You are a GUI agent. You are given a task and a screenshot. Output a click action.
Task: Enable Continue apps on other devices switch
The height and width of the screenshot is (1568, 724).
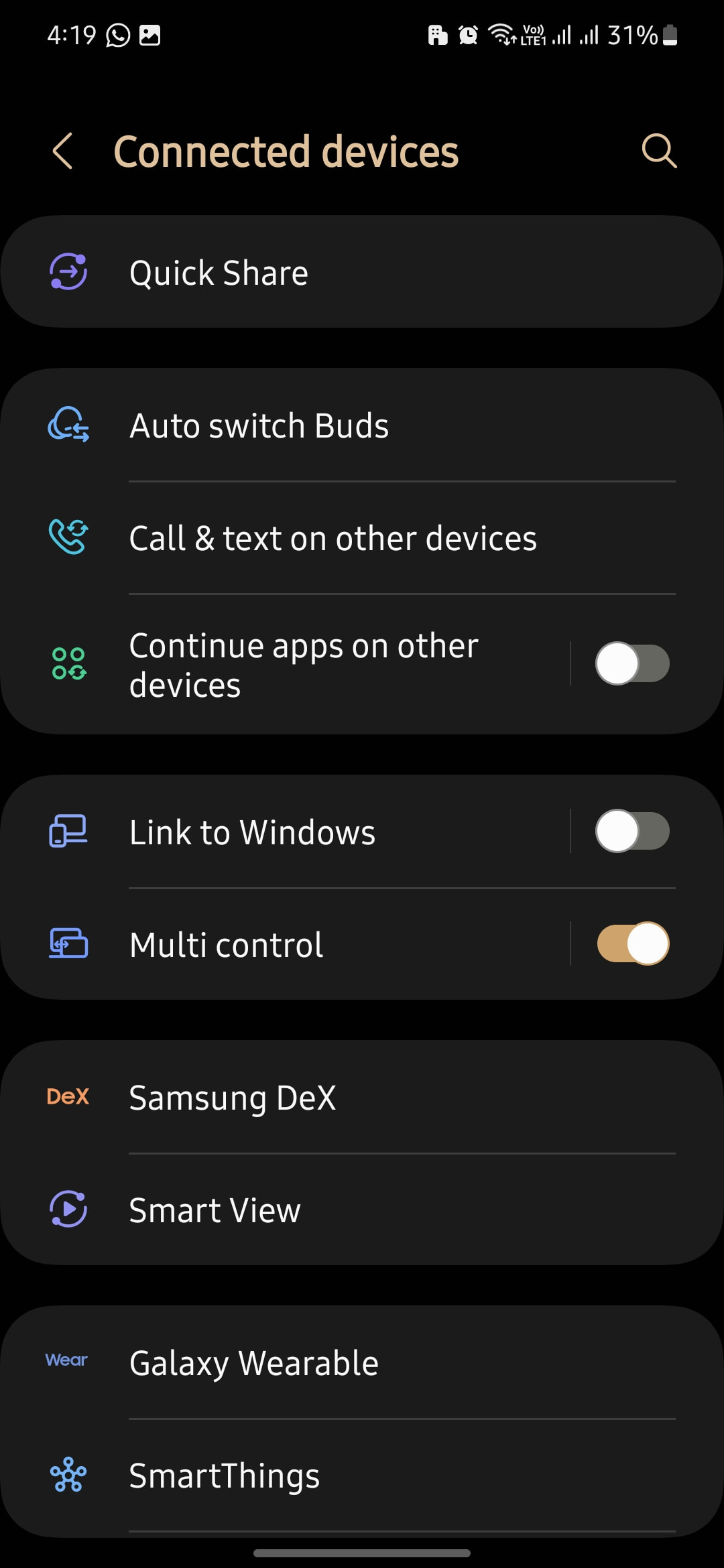[632, 664]
